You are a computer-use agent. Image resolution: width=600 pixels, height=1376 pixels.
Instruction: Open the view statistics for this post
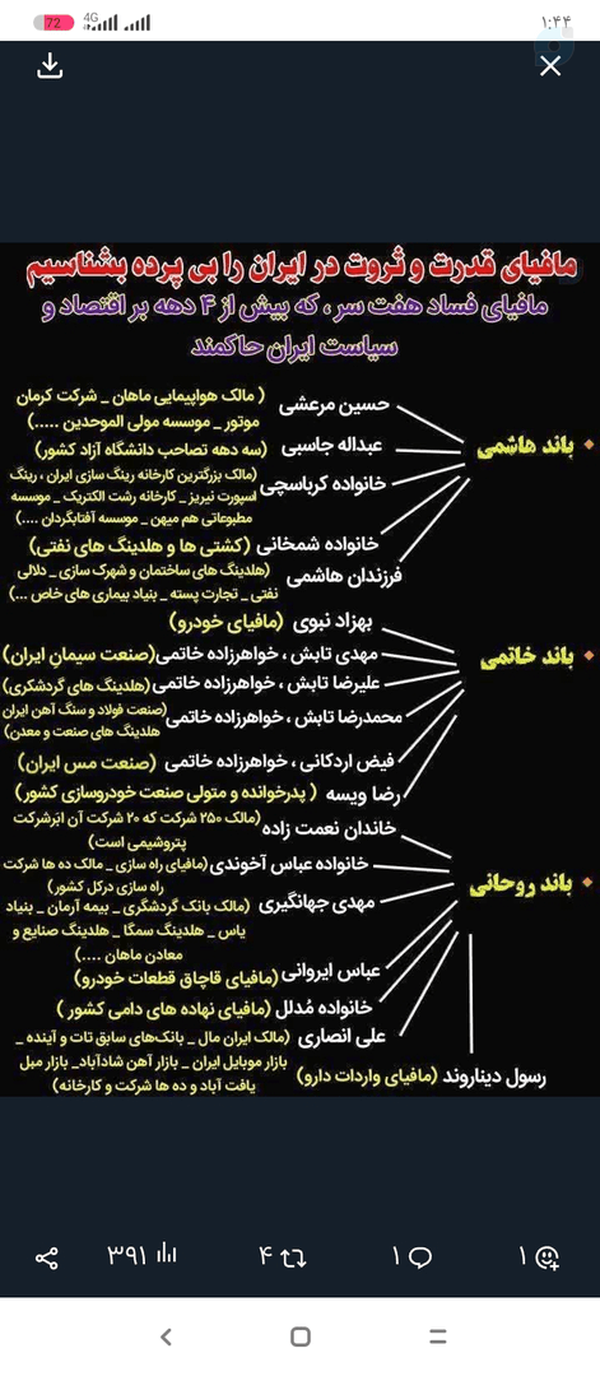click(141, 1256)
